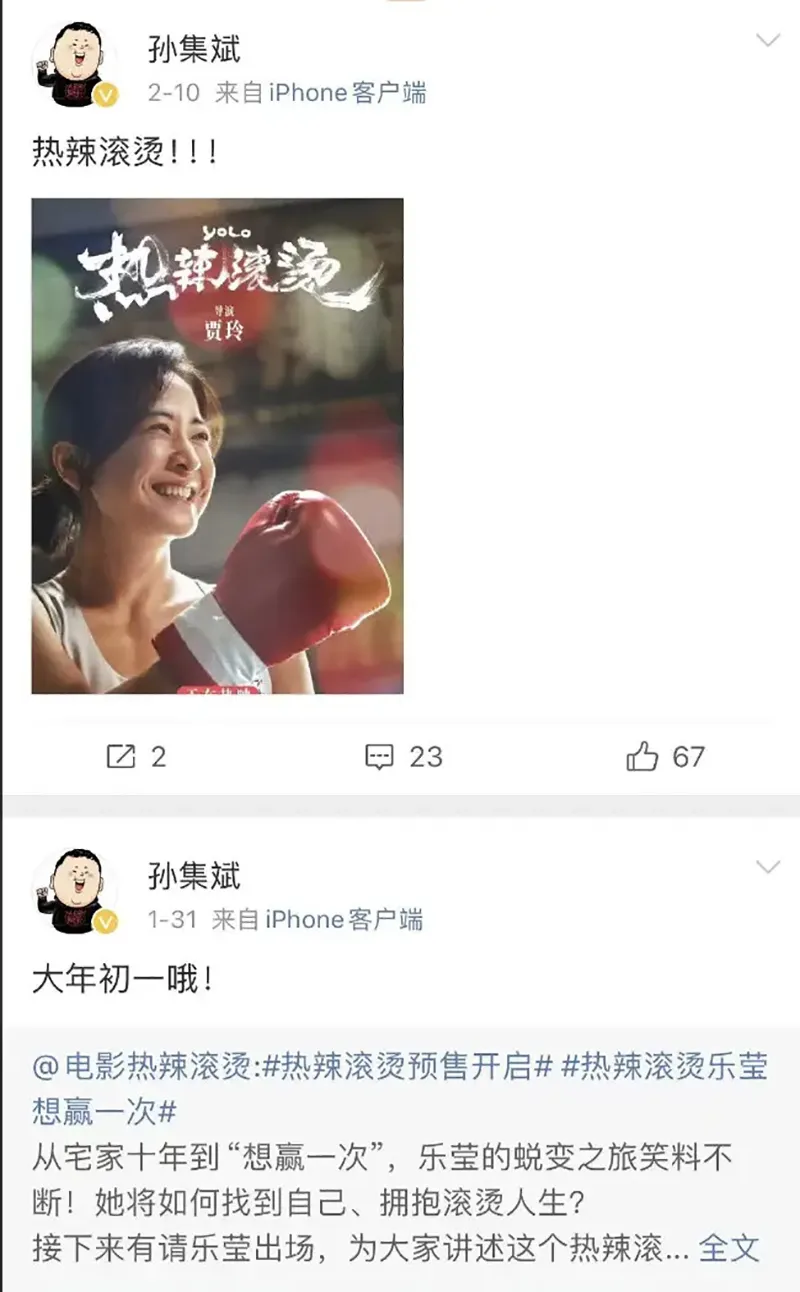The width and height of the screenshot is (800, 1292).
Task: Repost the 2-10 post
Action: (136, 757)
